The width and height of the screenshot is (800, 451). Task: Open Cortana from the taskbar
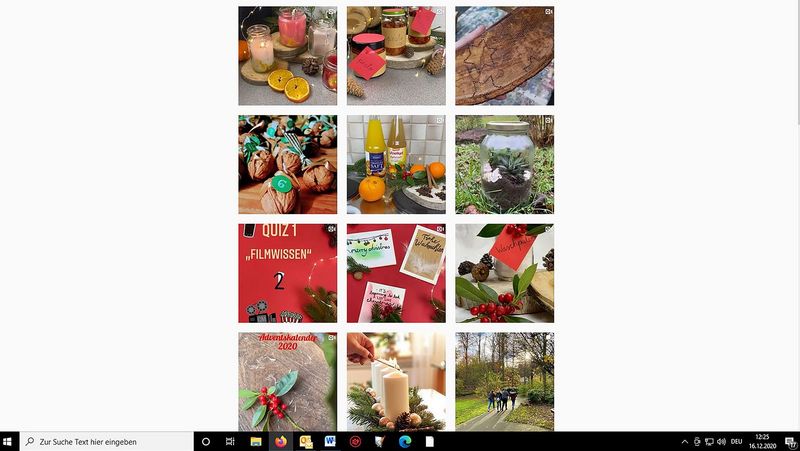pyautogui.click(x=206, y=441)
